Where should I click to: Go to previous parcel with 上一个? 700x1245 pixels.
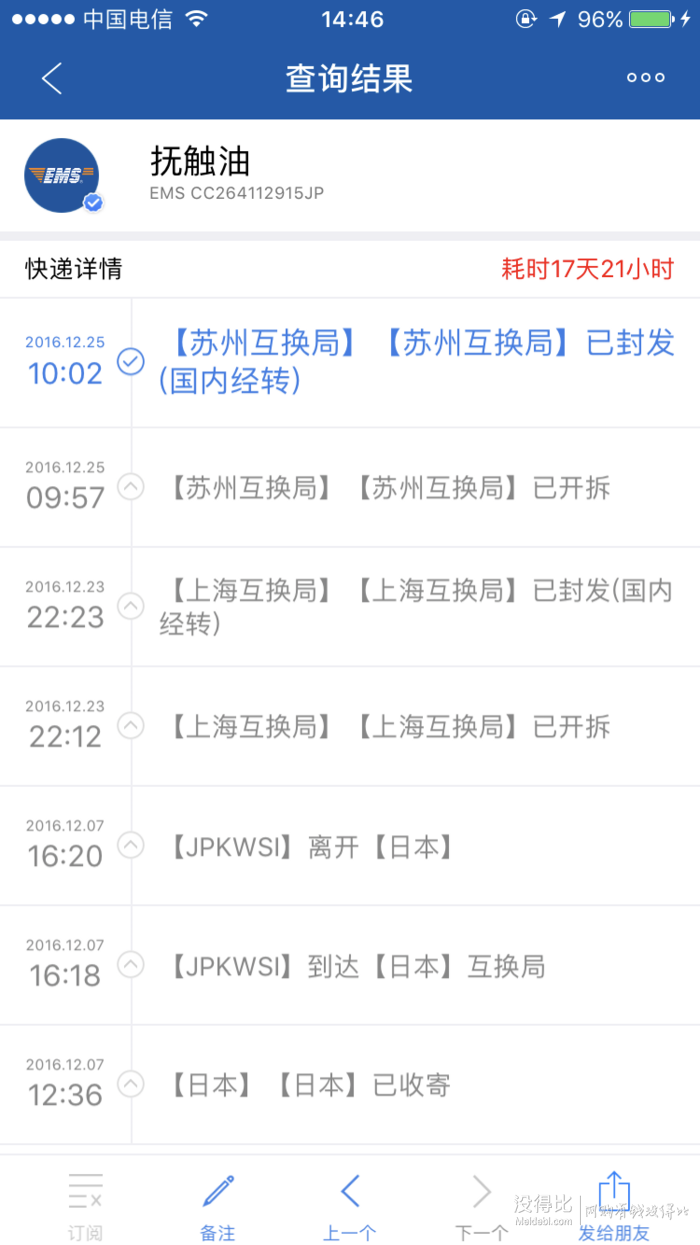(349, 1205)
